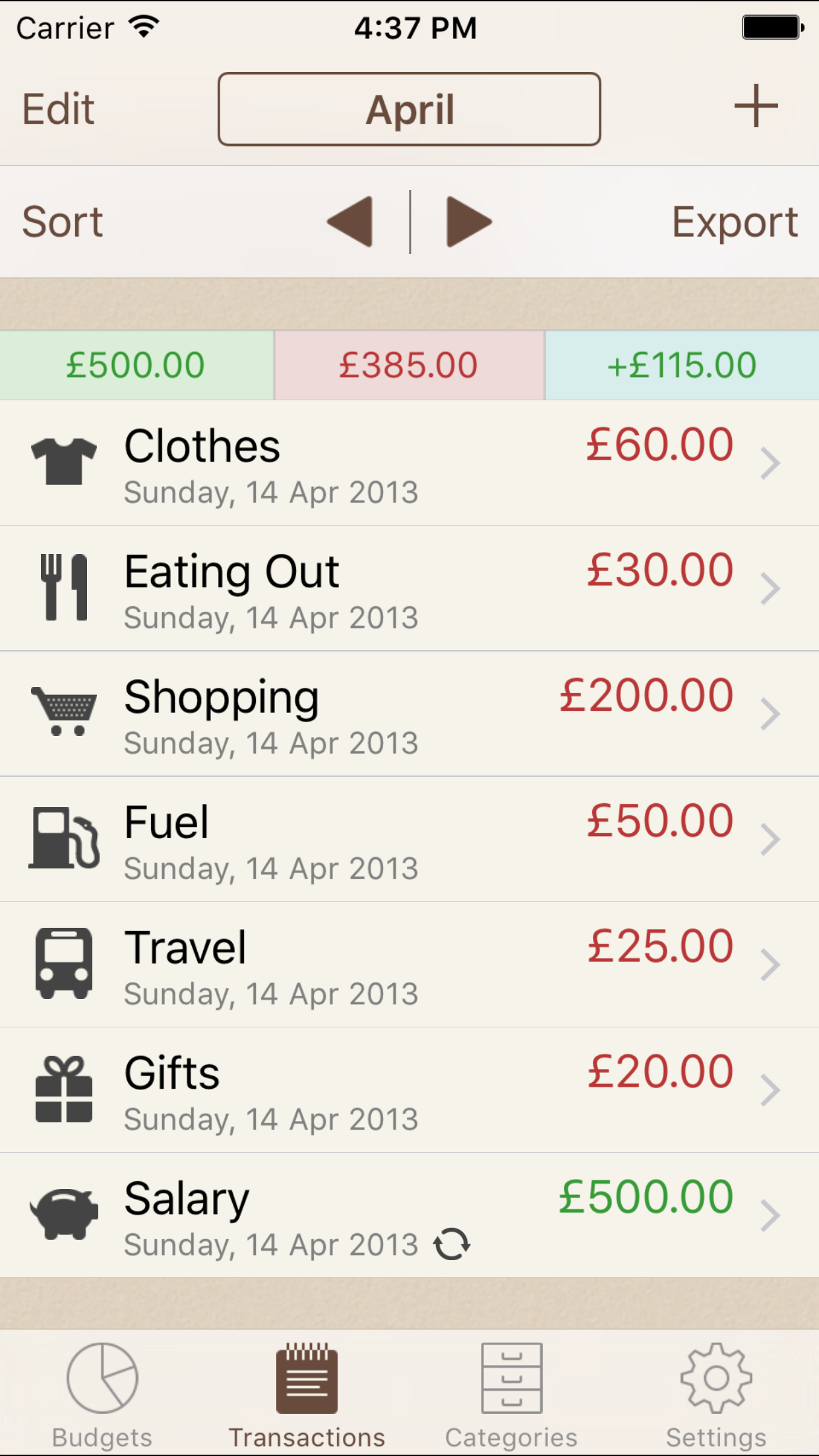
Task: Open the April month selector
Action: pos(409,109)
